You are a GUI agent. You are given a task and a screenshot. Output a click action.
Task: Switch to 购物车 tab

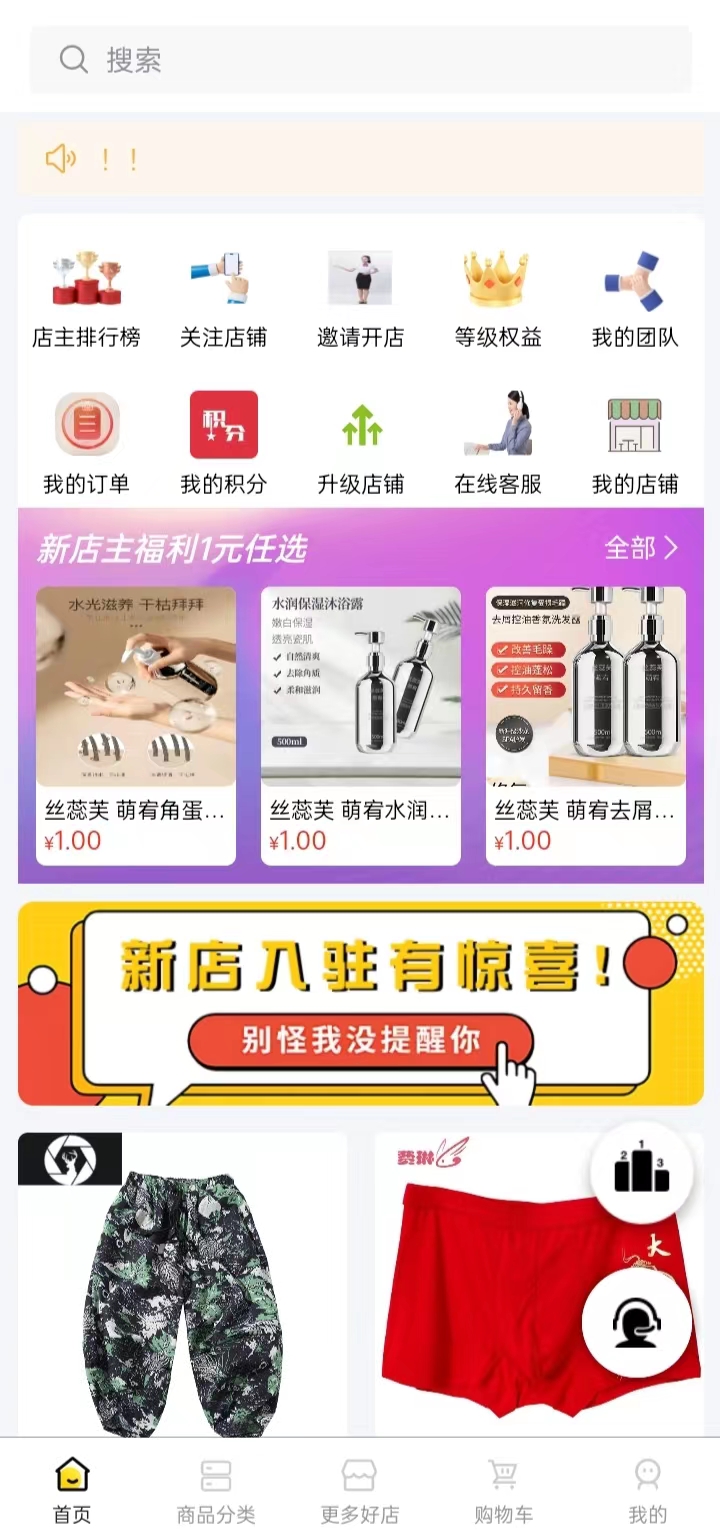503,1490
